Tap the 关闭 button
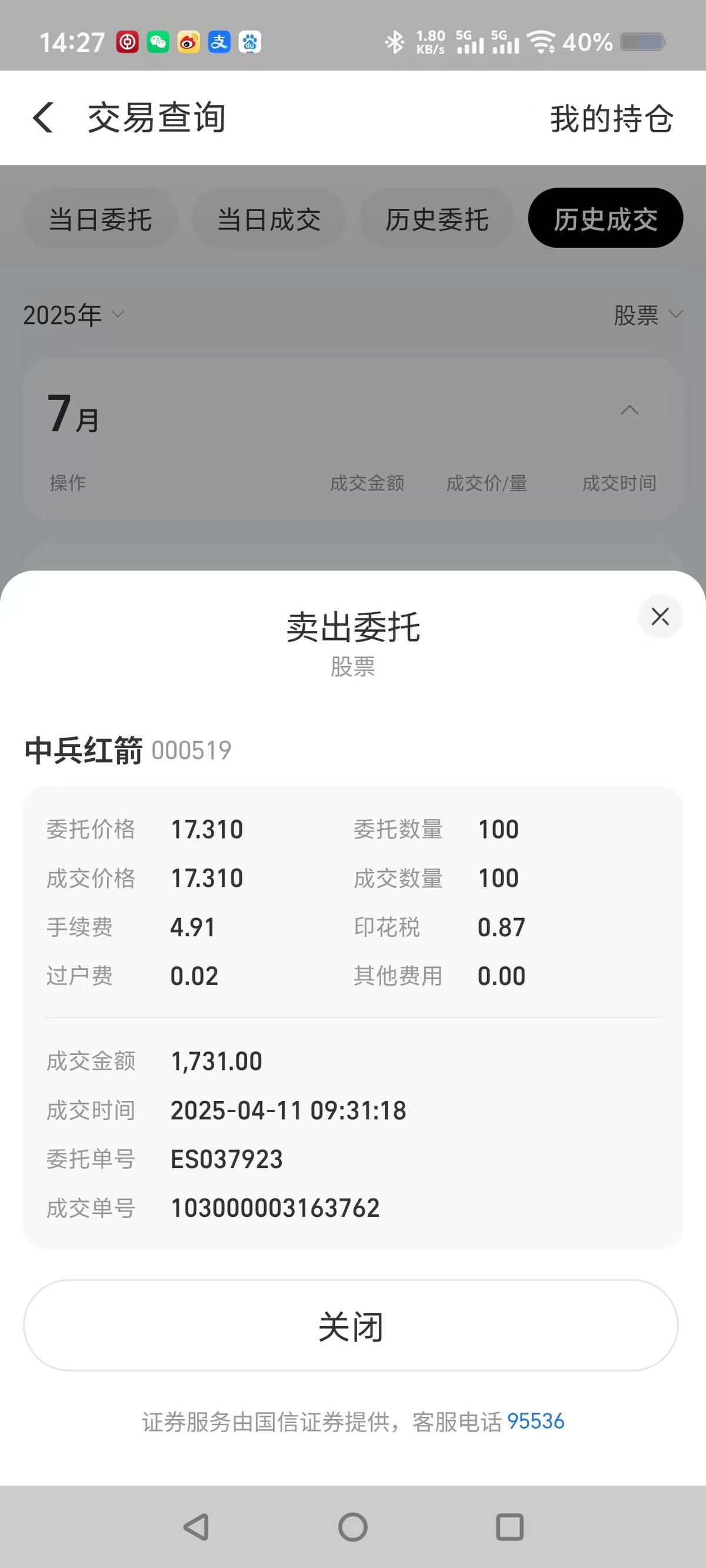Screen dimensions: 706x1568 coord(351,1326)
